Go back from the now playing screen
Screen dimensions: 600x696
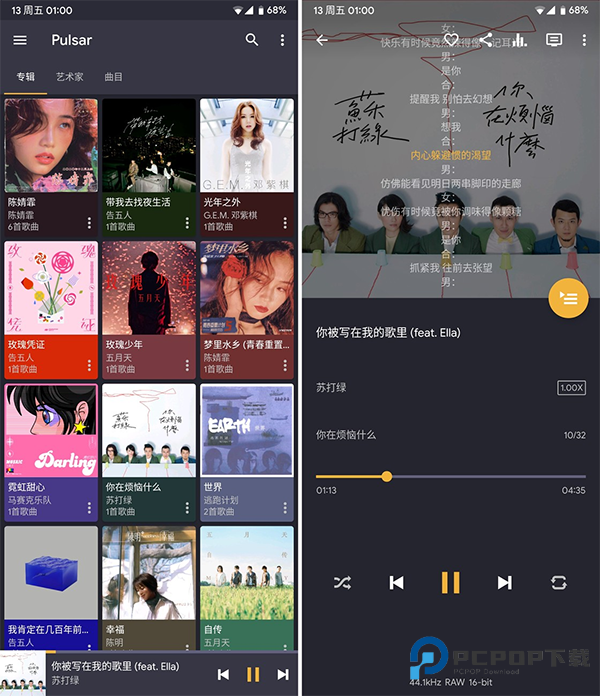coord(322,40)
